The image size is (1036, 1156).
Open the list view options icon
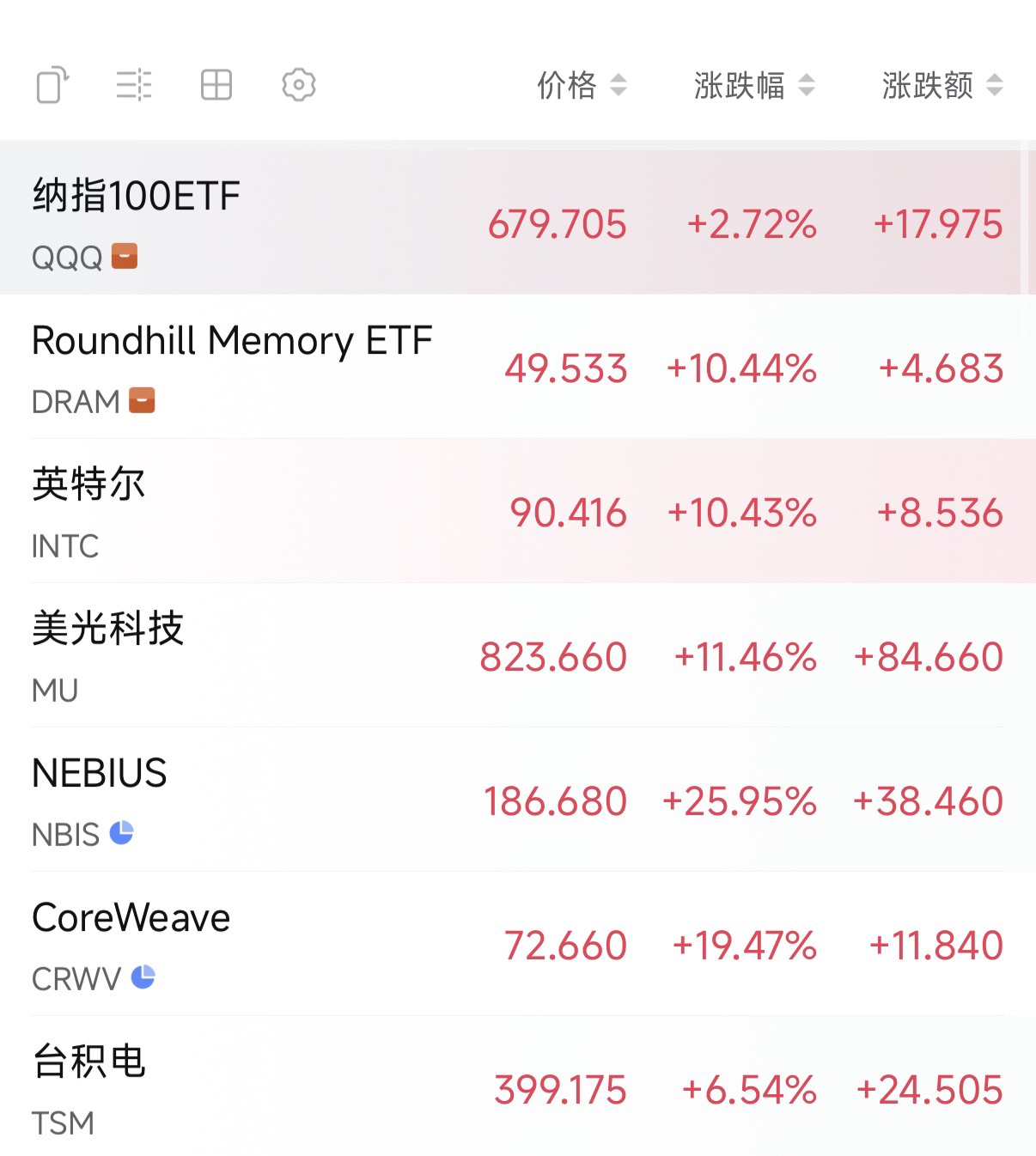[134, 85]
